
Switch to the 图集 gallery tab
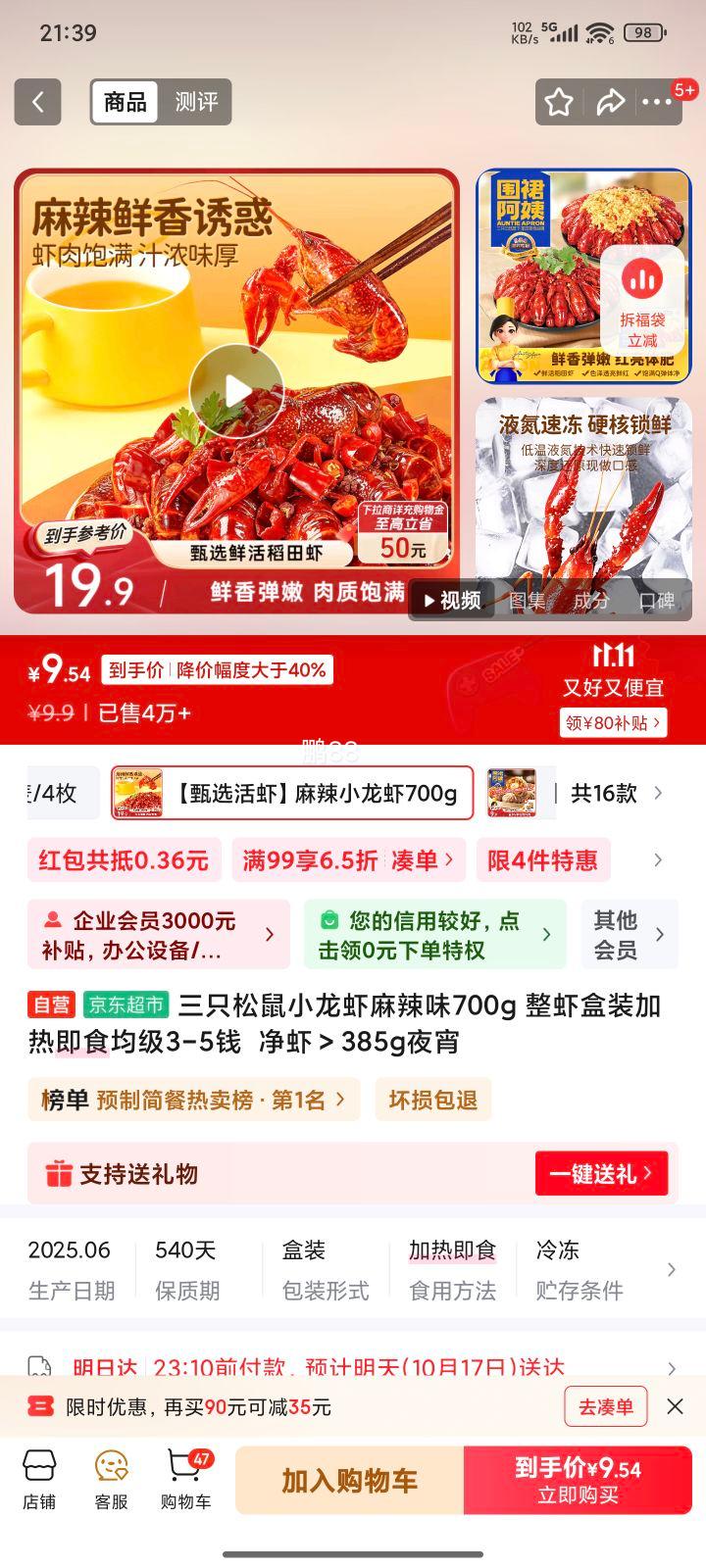click(x=527, y=601)
